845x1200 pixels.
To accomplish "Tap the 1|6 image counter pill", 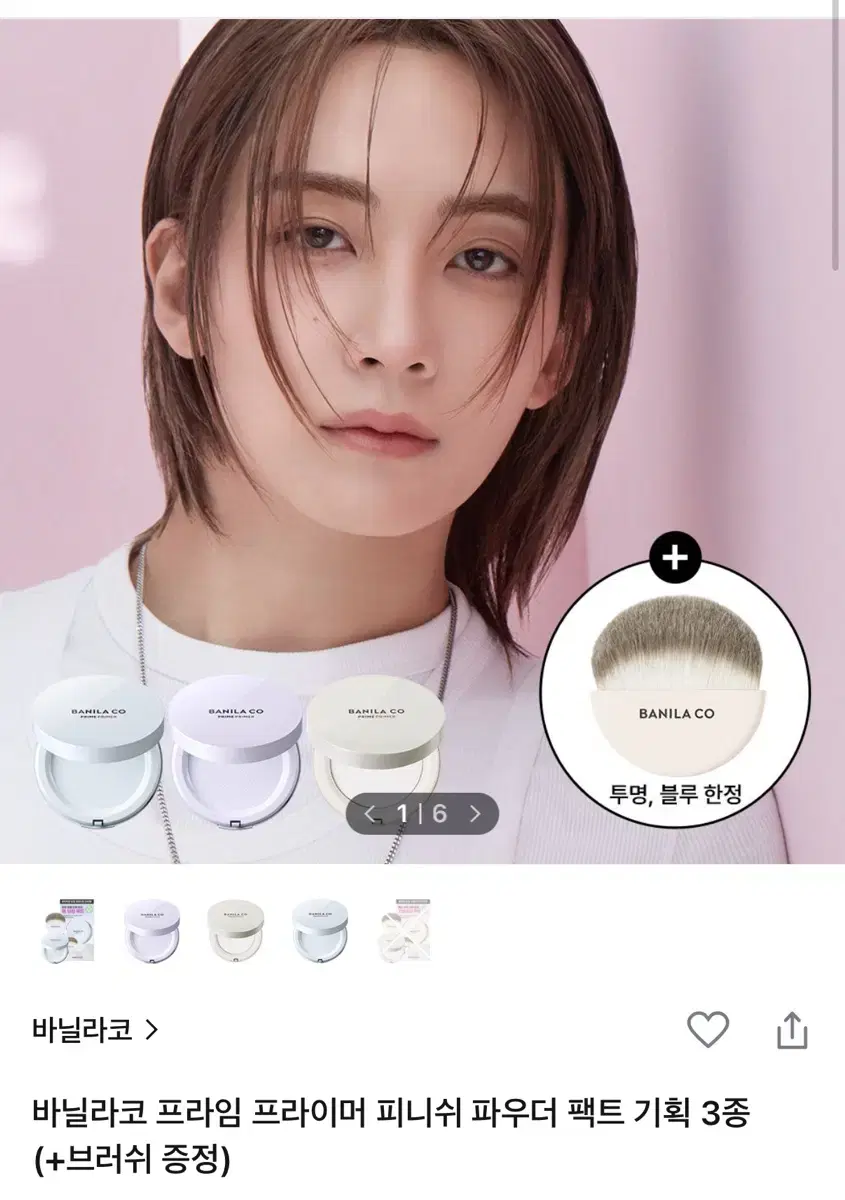I will click(422, 814).
